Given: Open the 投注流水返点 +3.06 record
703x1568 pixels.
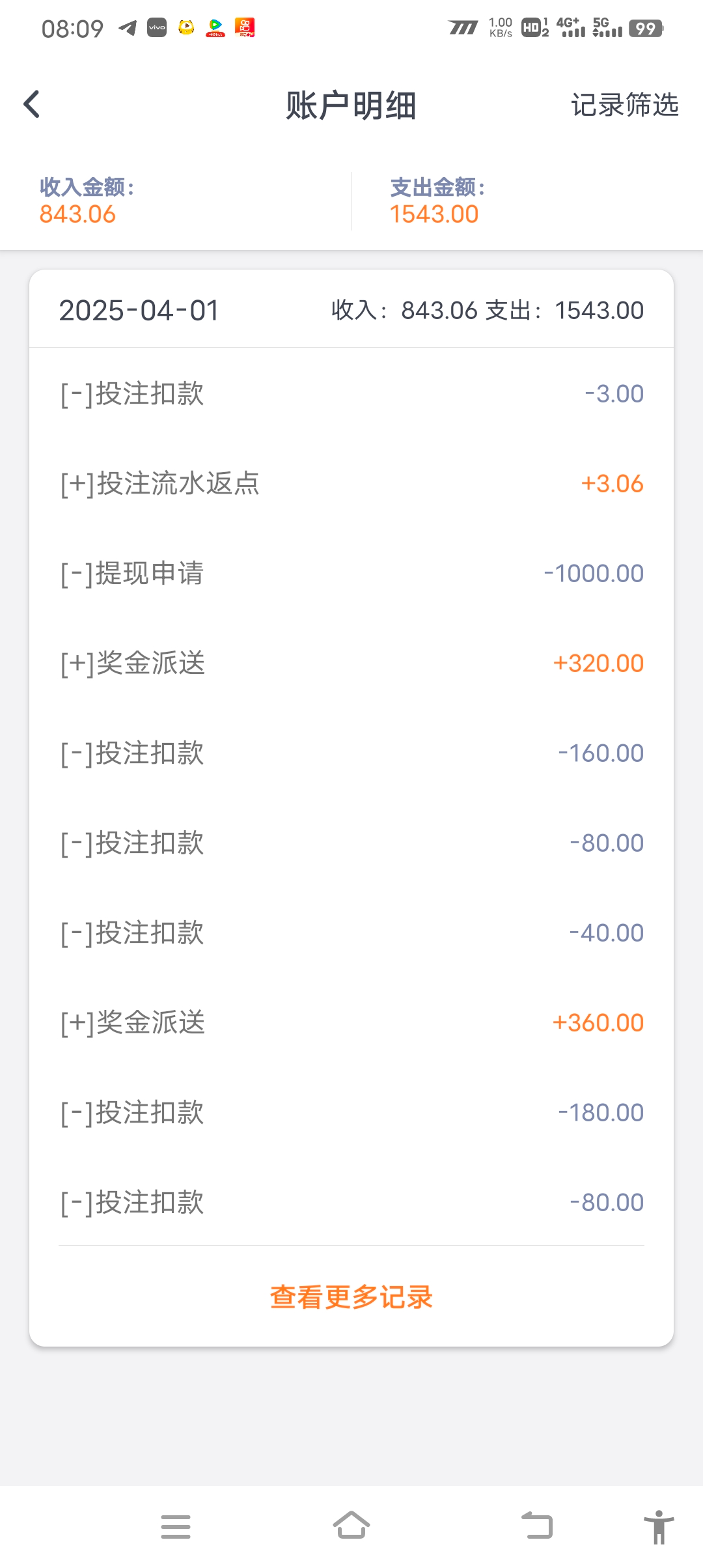Looking at the screenshot, I should (351, 484).
